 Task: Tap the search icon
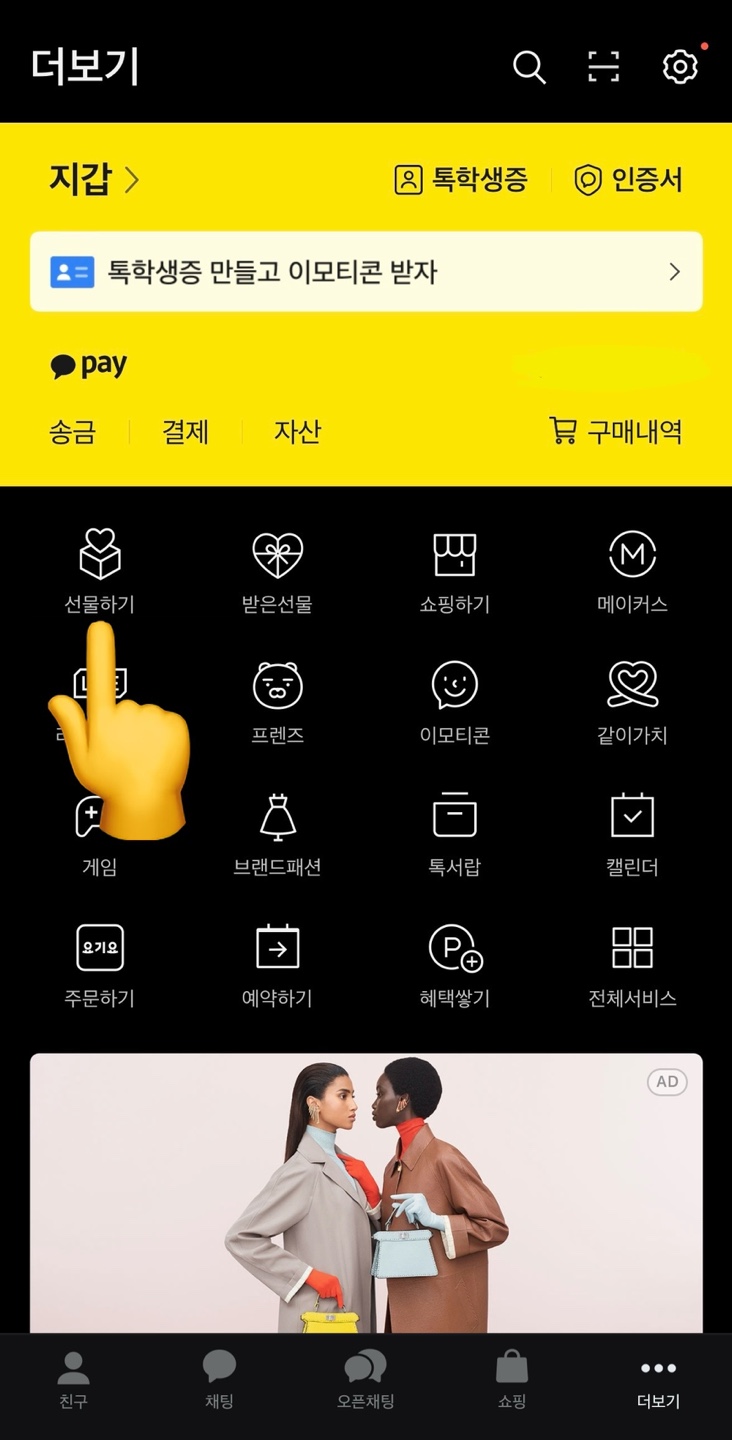pos(529,67)
